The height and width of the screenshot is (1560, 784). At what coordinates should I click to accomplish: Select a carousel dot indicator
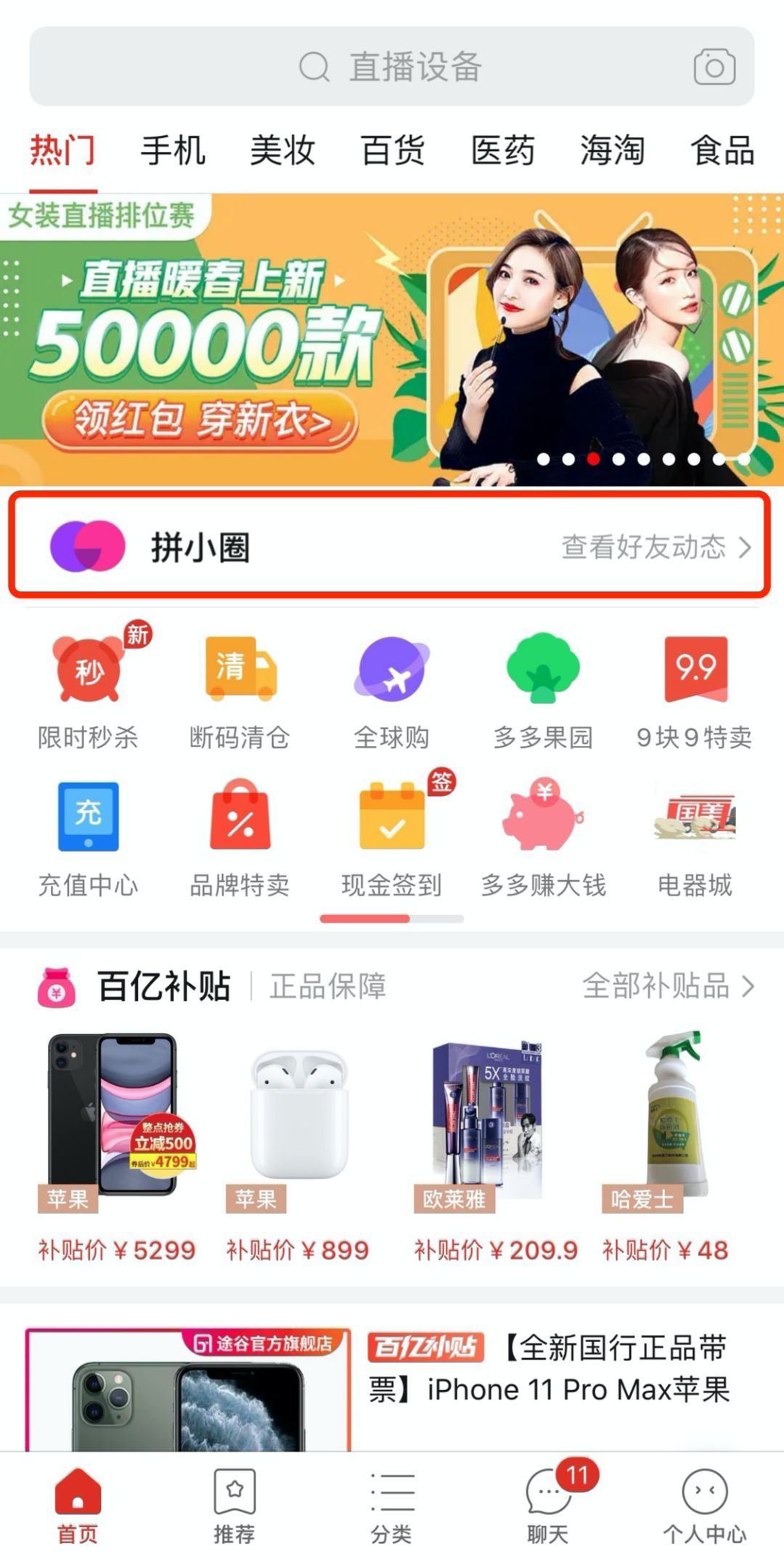click(592, 459)
